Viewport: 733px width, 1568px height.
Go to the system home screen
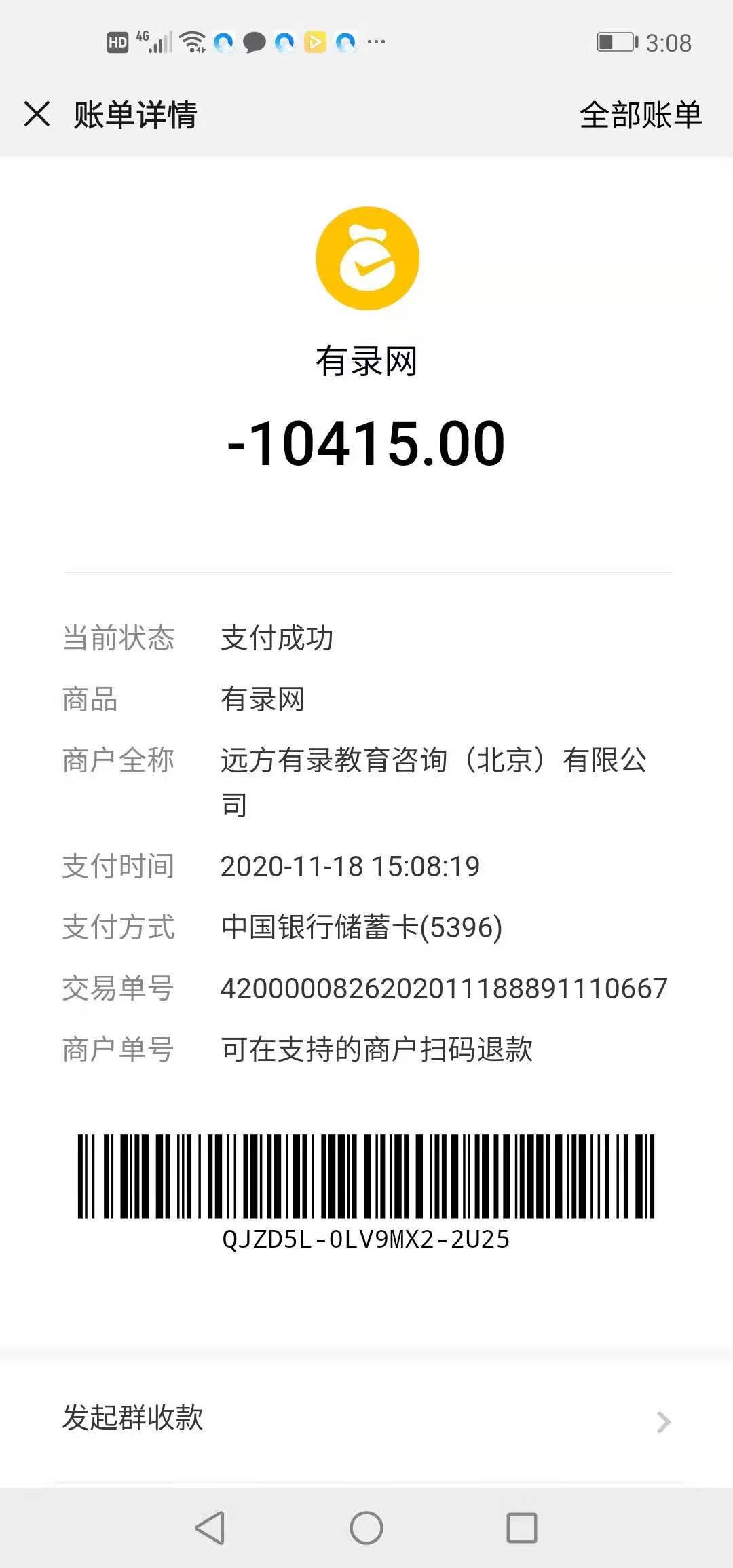[x=366, y=1528]
